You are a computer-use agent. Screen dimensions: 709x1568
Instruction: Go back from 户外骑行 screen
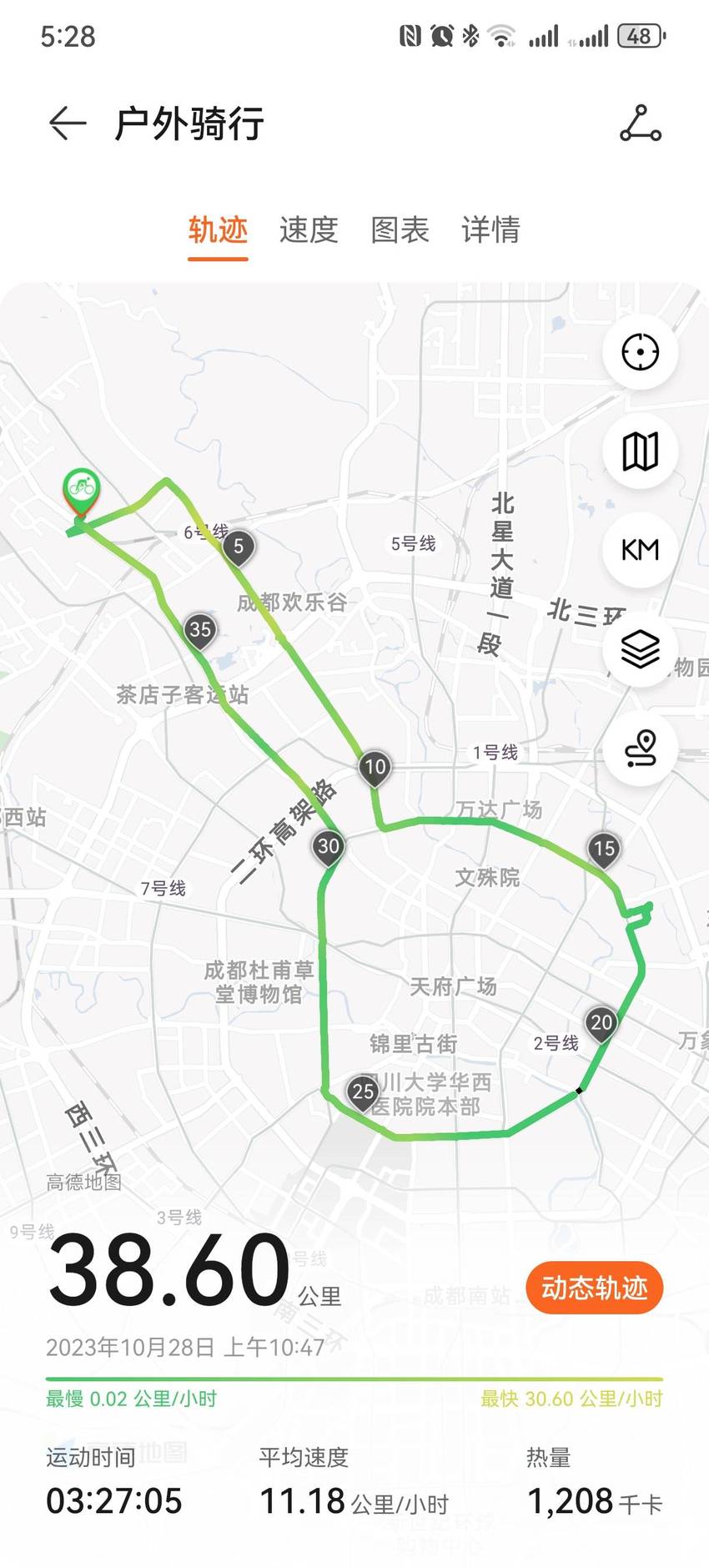click(x=68, y=124)
